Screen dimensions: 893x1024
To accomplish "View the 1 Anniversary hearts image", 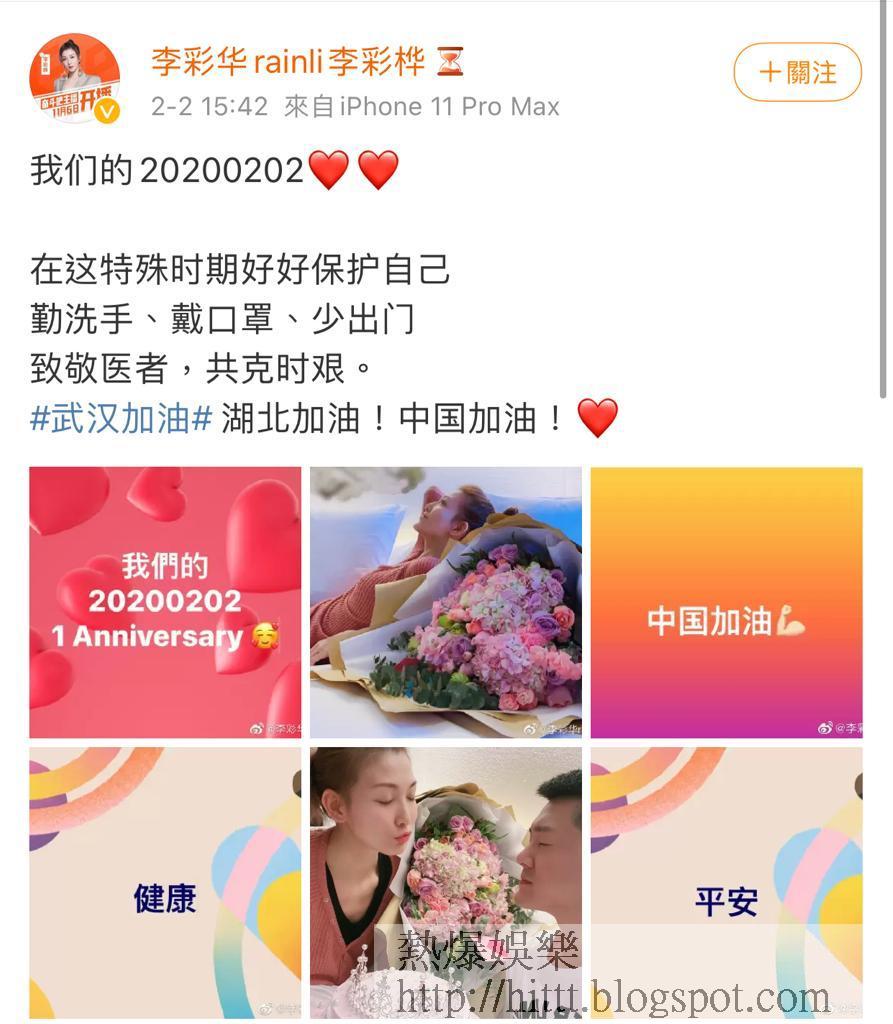I will point(165,602).
